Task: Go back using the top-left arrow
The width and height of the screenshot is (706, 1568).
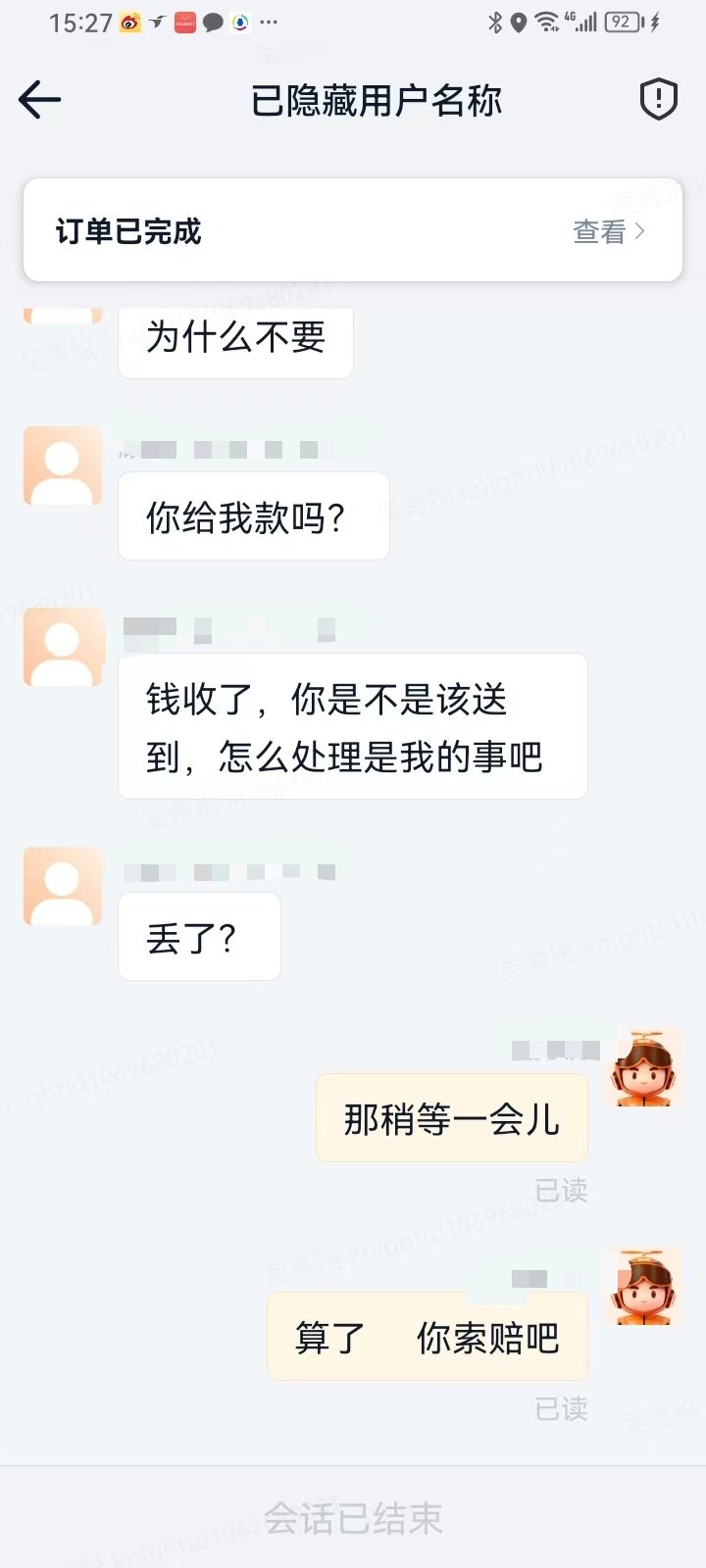Action: pos(40,100)
